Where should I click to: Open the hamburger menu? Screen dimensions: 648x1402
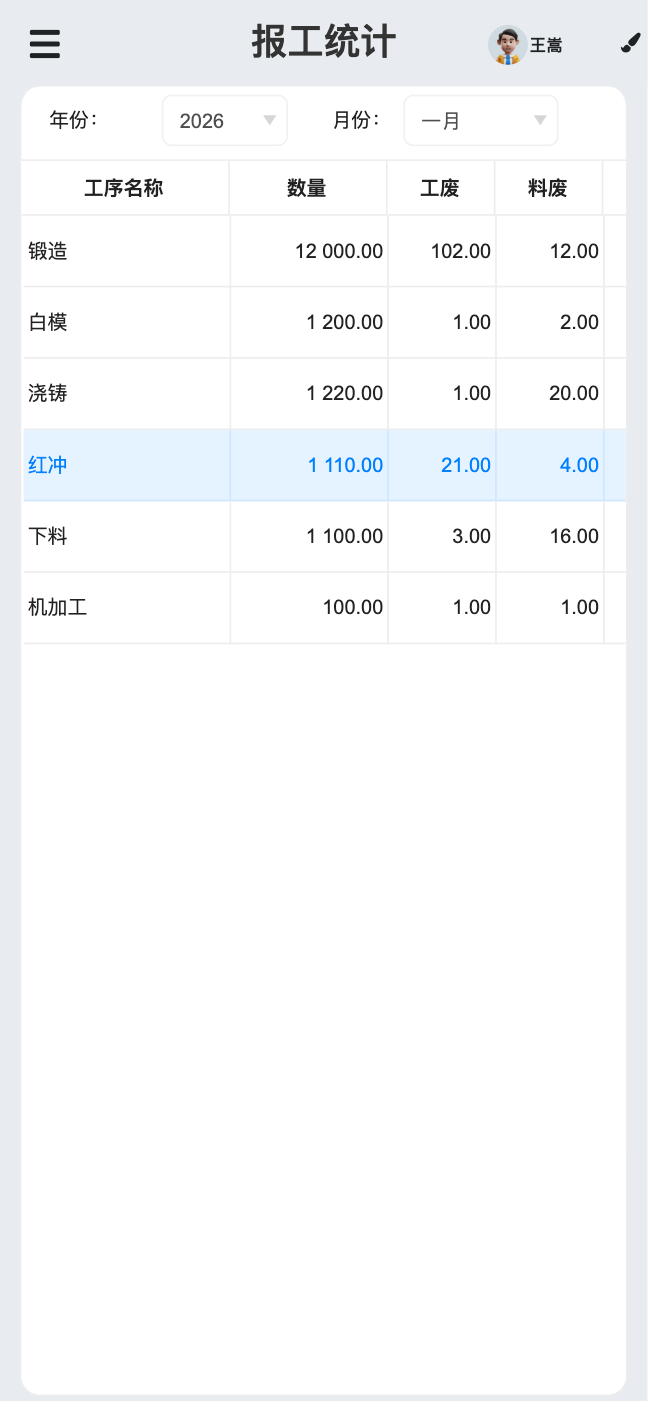(45, 44)
